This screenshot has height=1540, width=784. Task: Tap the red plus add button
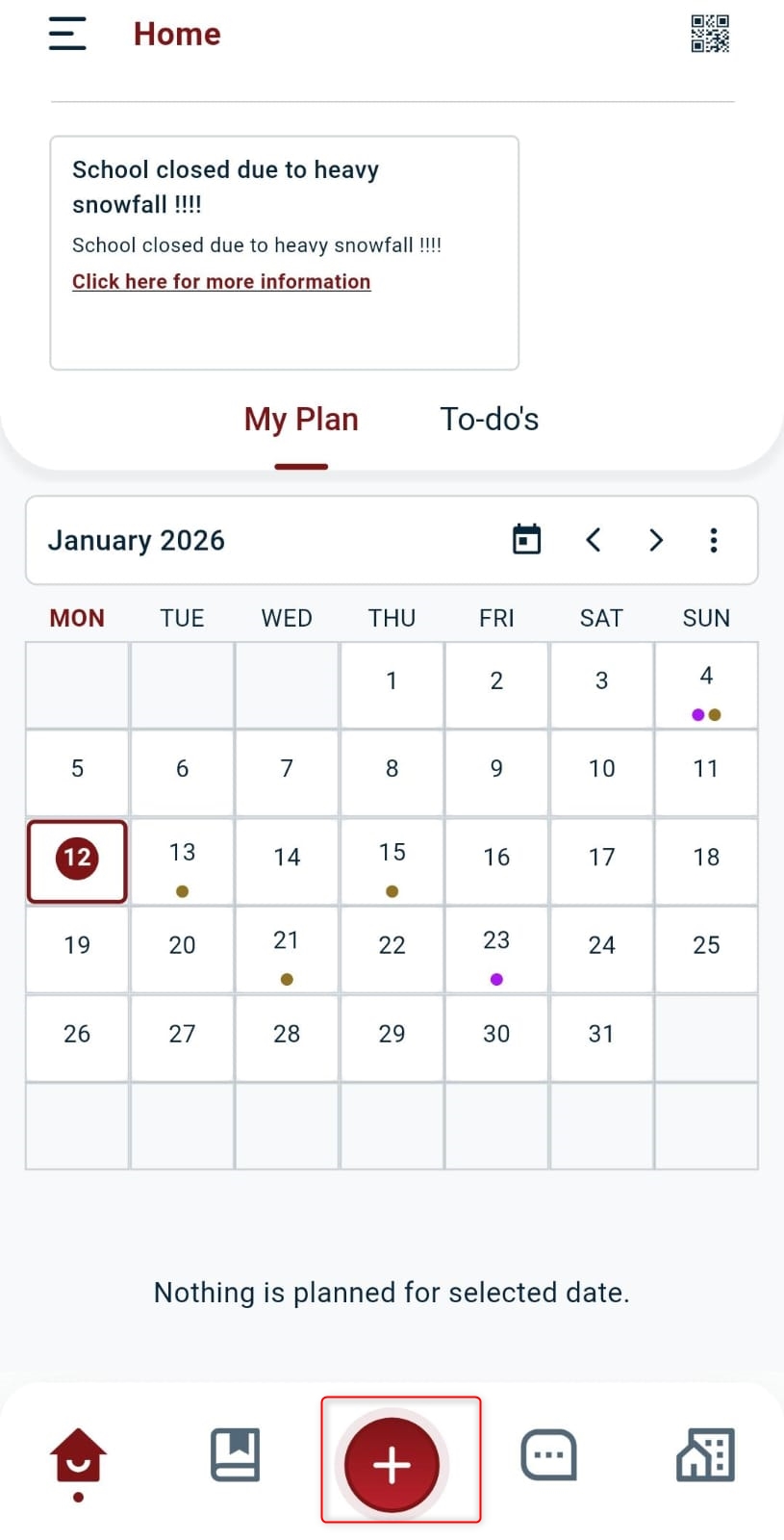click(x=392, y=1464)
